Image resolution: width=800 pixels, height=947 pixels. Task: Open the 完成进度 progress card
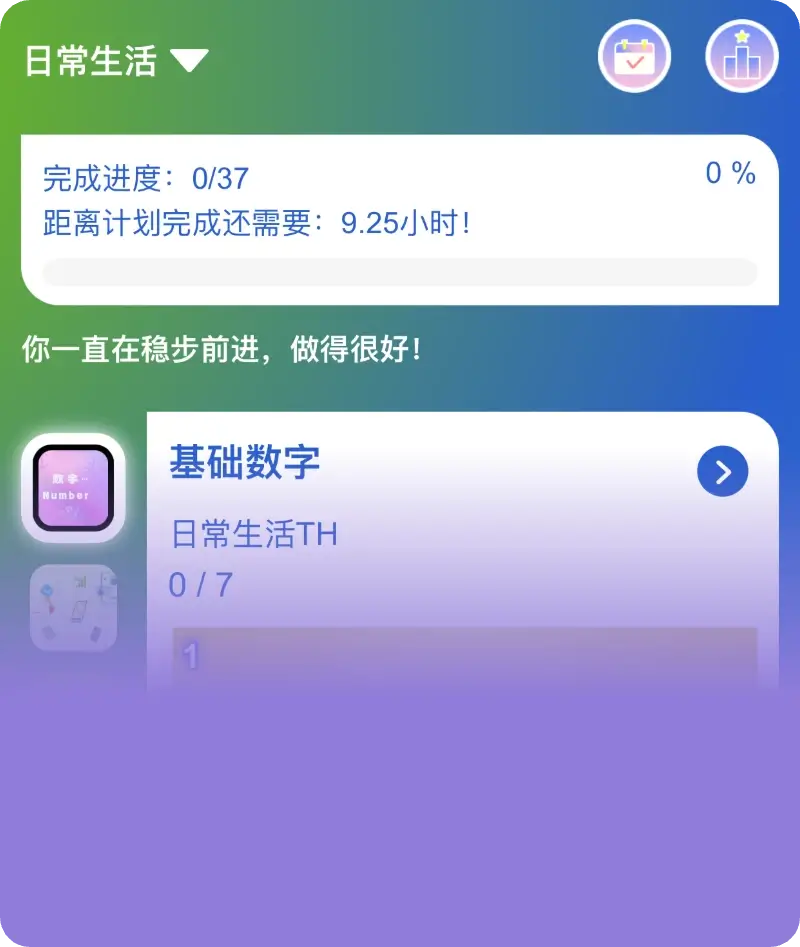[x=399, y=219]
